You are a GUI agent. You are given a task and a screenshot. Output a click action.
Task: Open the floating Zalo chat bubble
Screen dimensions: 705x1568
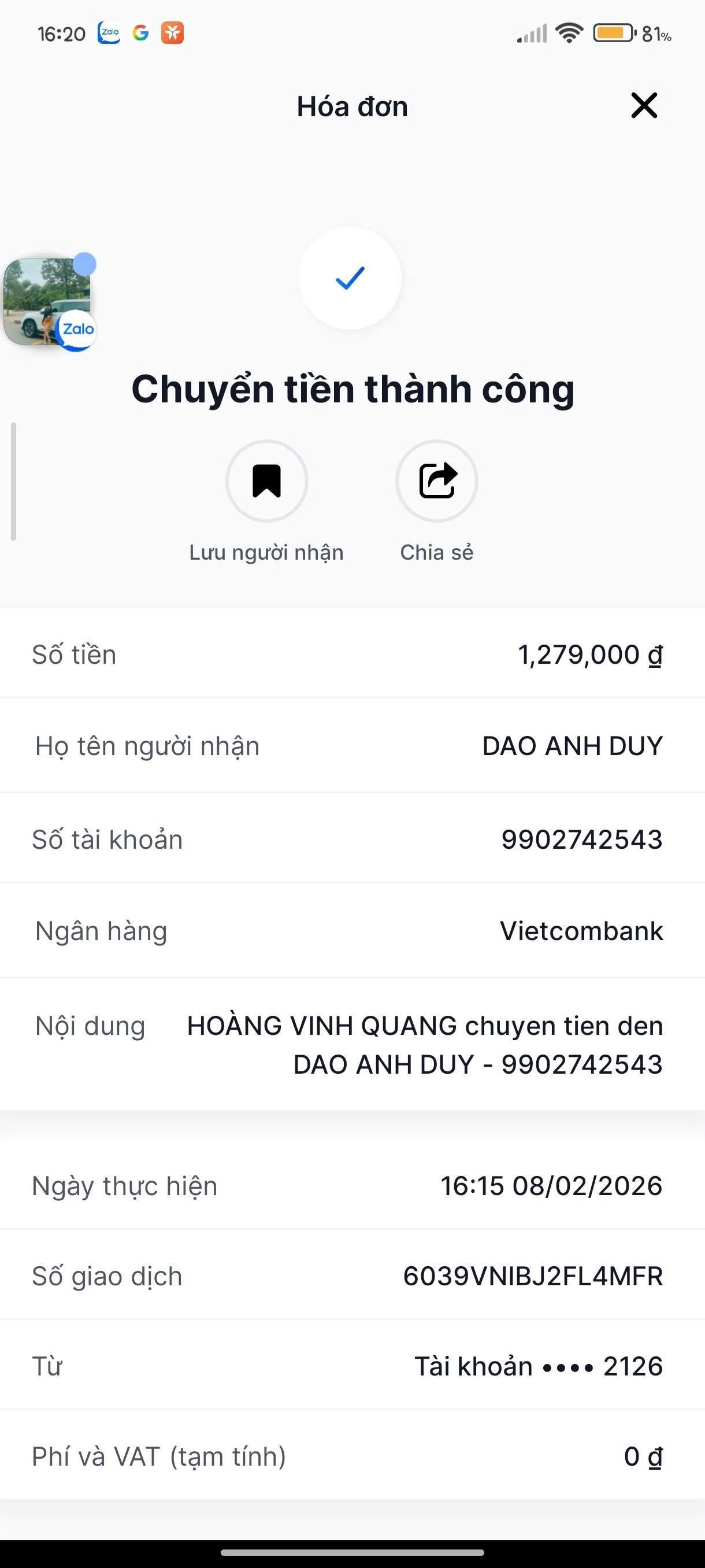49,302
